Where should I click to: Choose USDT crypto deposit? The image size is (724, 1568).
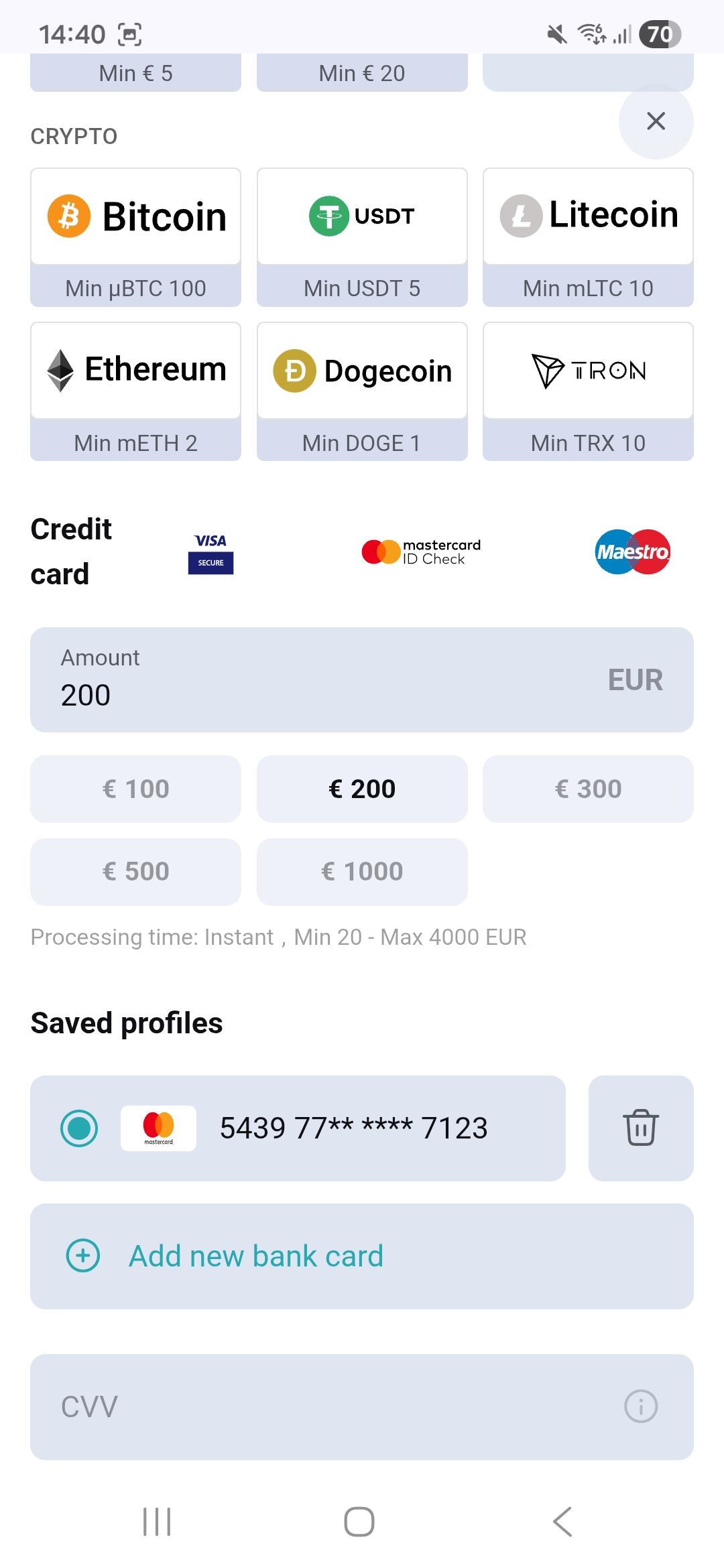click(x=362, y=237)
